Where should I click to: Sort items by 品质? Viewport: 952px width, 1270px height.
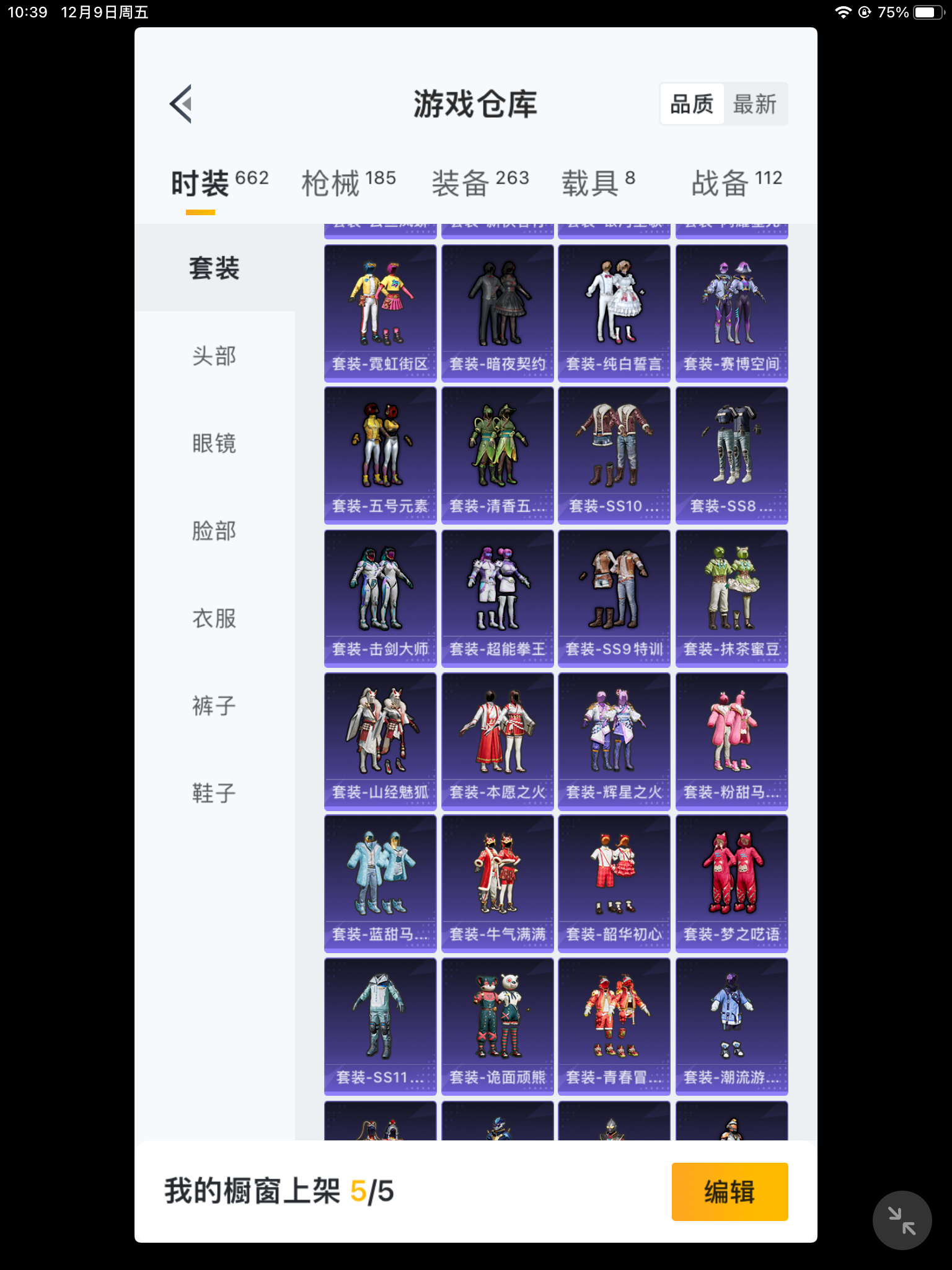tap(692, 104)
